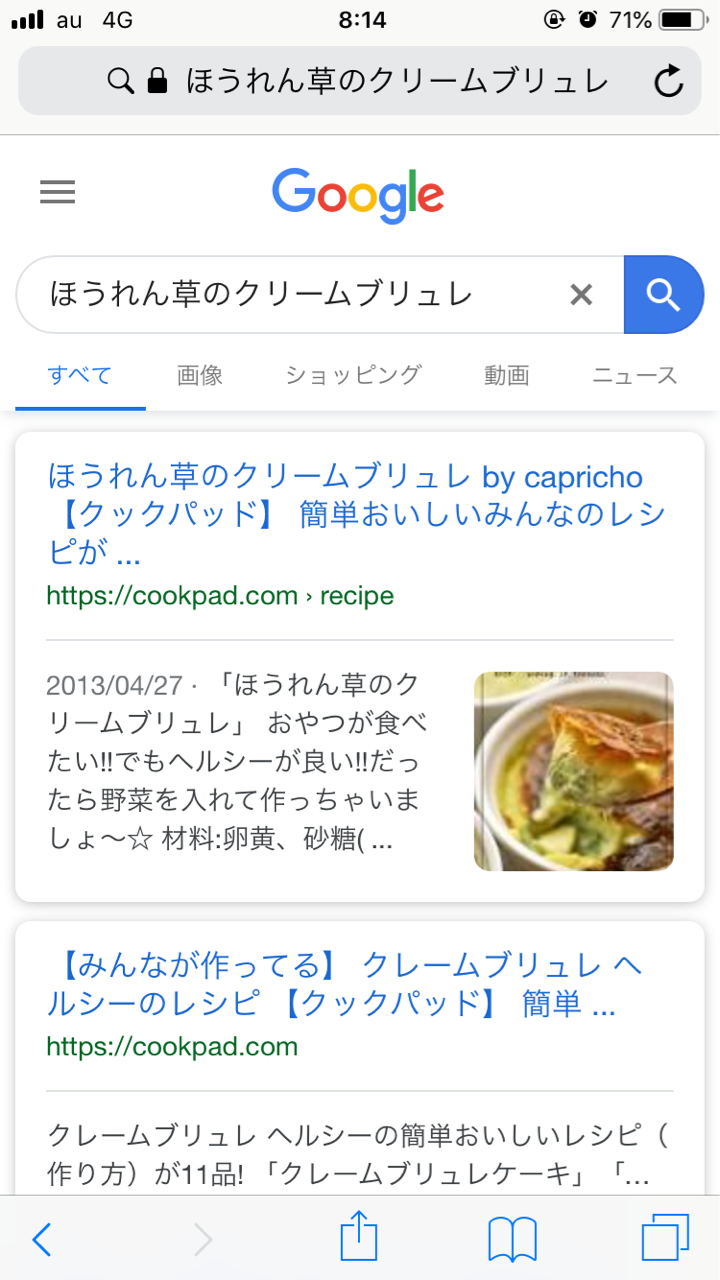Viewport: 720px width, 1280px height.
Task: Tap the Safari address bar
Action: tap(360, 81)
